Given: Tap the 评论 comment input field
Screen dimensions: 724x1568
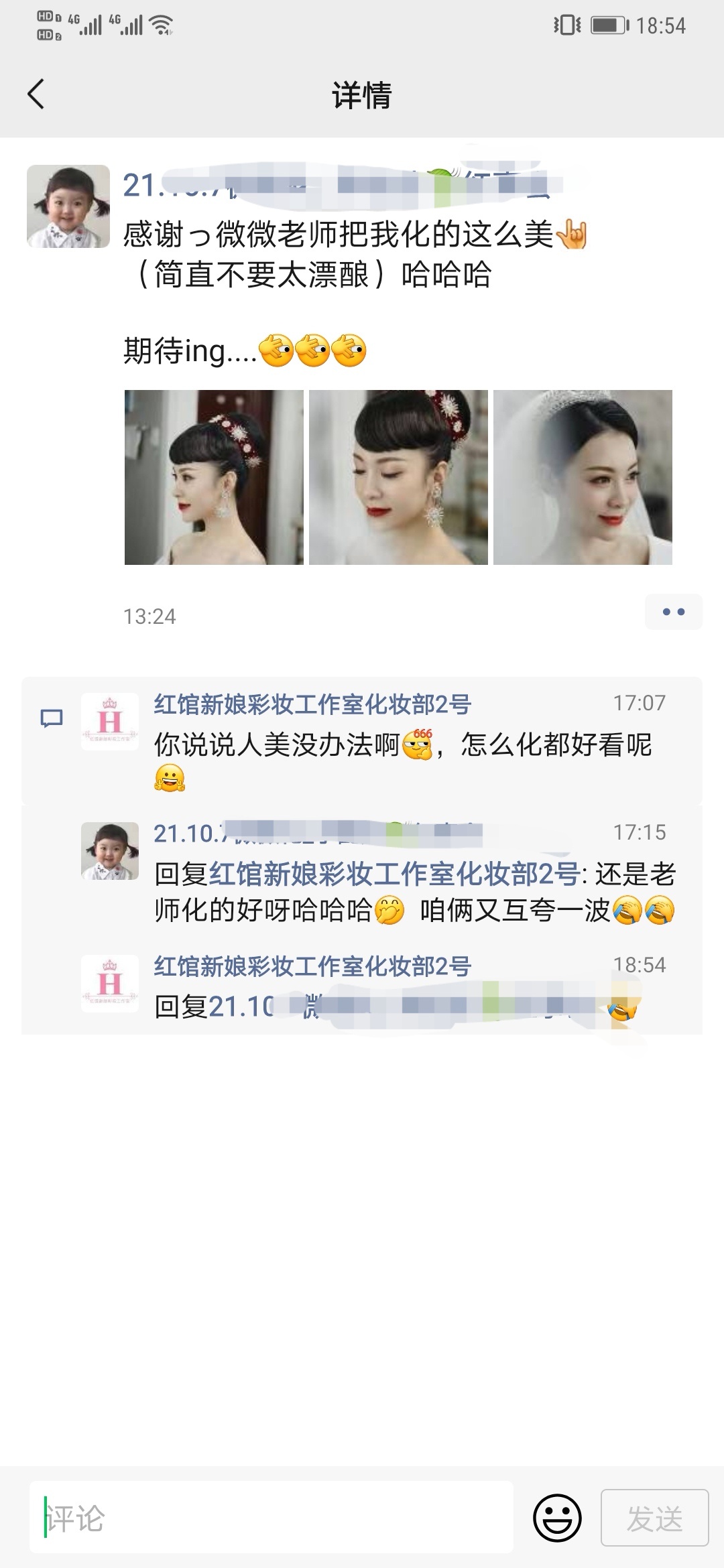Looking at the screenshot, I should (271, 1517).
